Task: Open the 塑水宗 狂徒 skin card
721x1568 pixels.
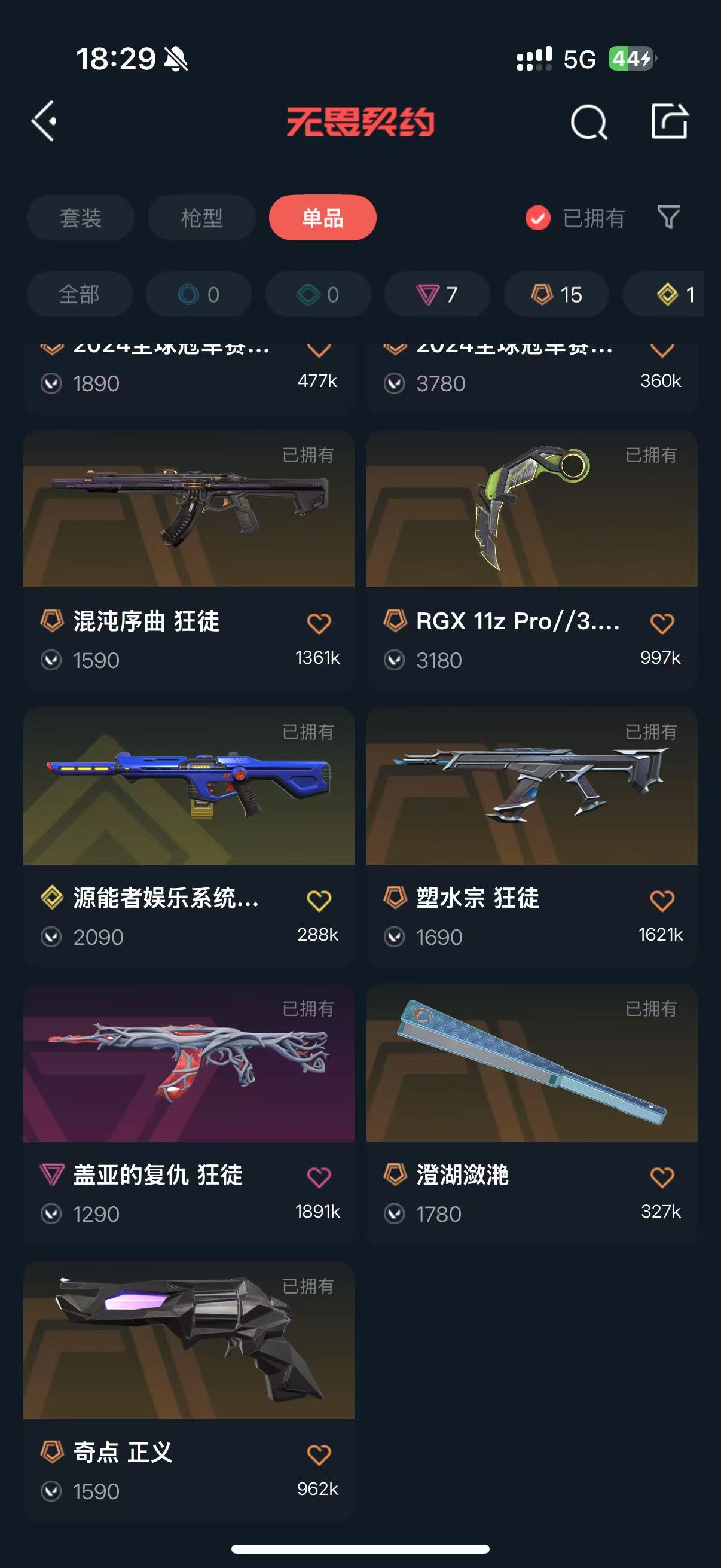Action: pyautogui.click(x=531, y=837)
